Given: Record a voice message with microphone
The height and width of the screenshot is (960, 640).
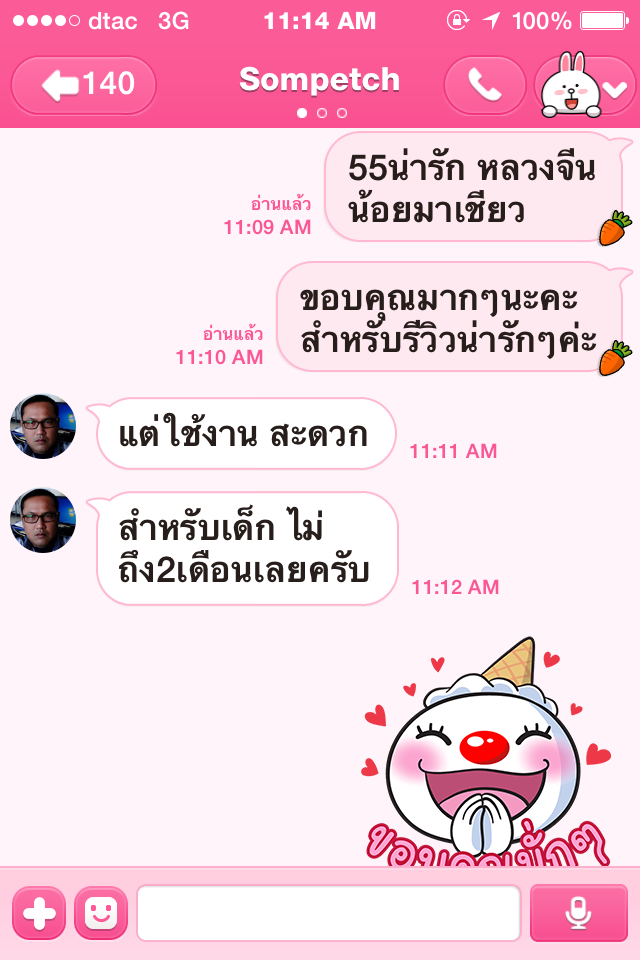Looking at the screenshot, I should [x=578, y=912].
